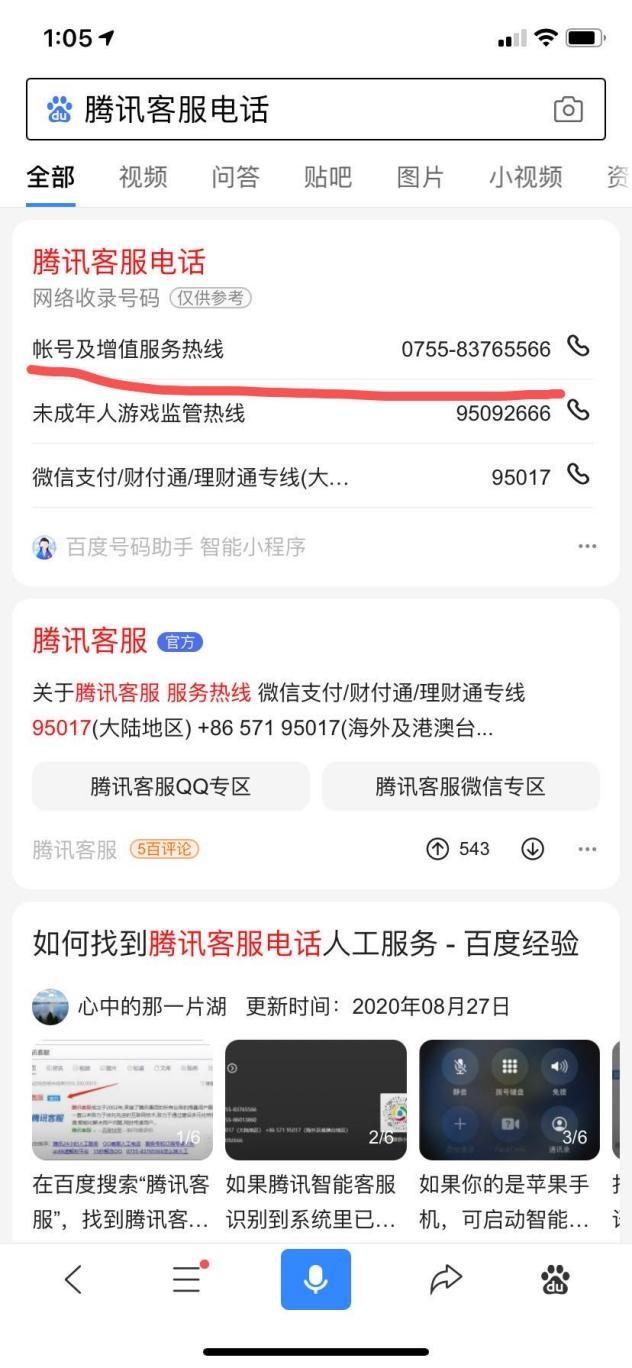Switch to the 问答 tab

(236, 178)
